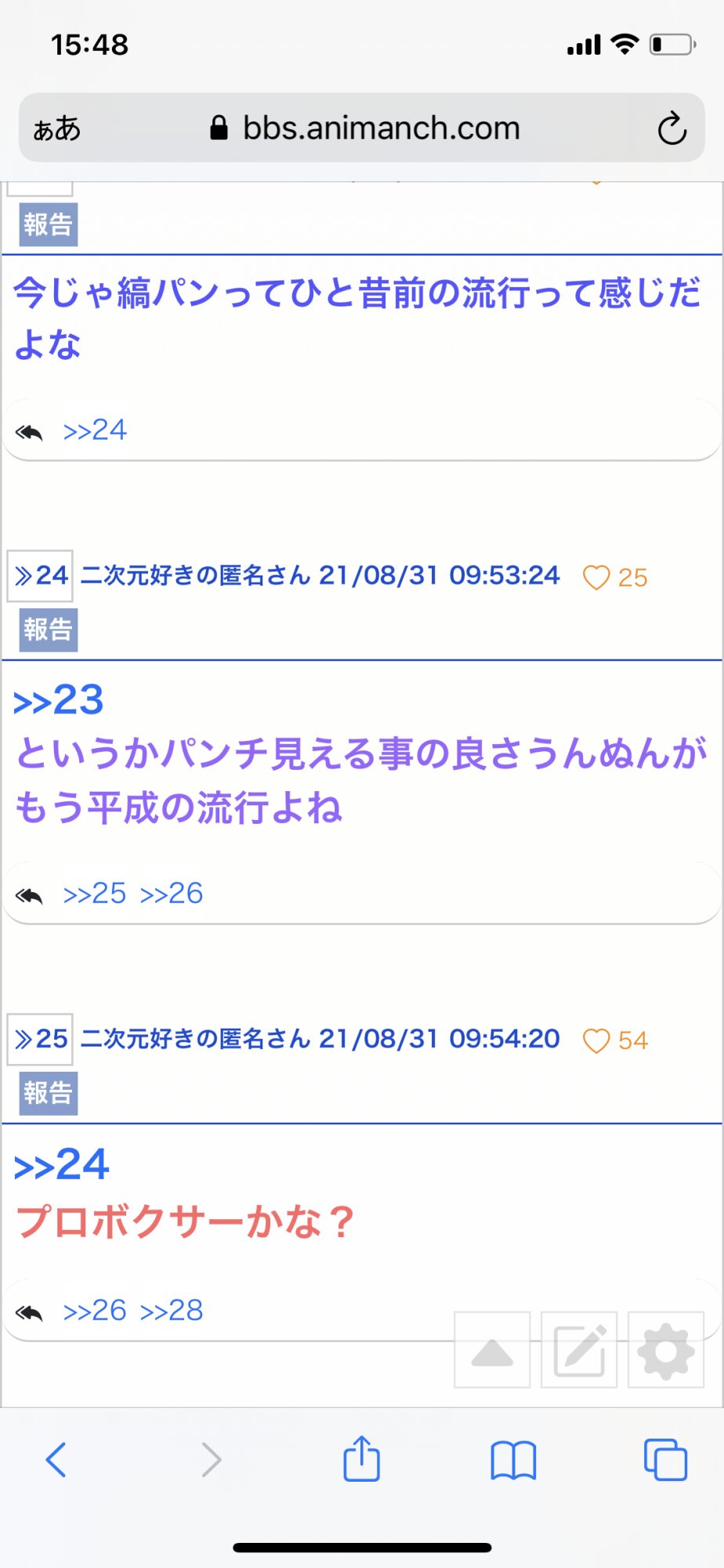Screen dimensions: 724x1568
Task: Open reply >>28 under post 25
Action: (x=172, y=1310)
